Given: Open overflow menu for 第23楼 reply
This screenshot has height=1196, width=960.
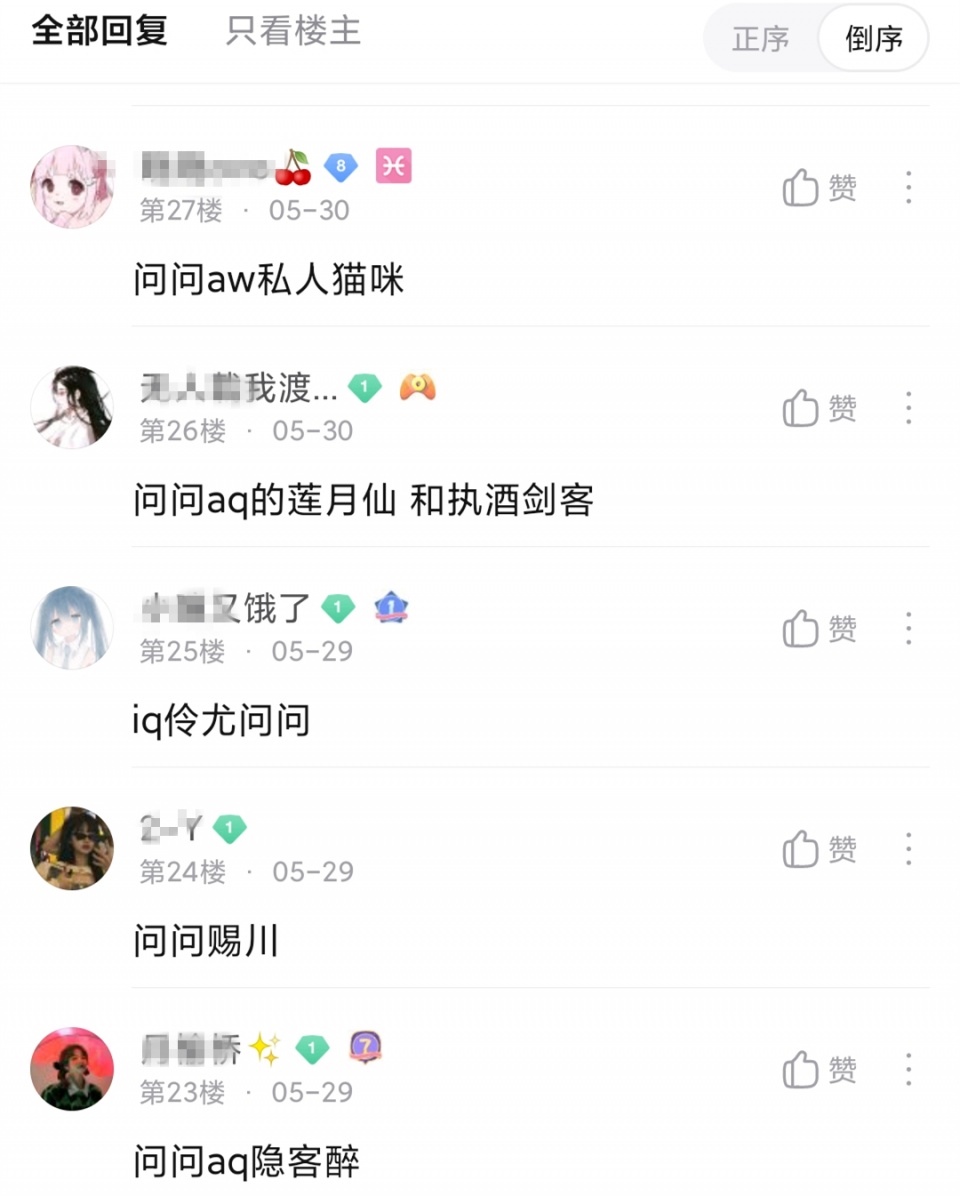Looking at the screenshot, I should pos(908,1070).
